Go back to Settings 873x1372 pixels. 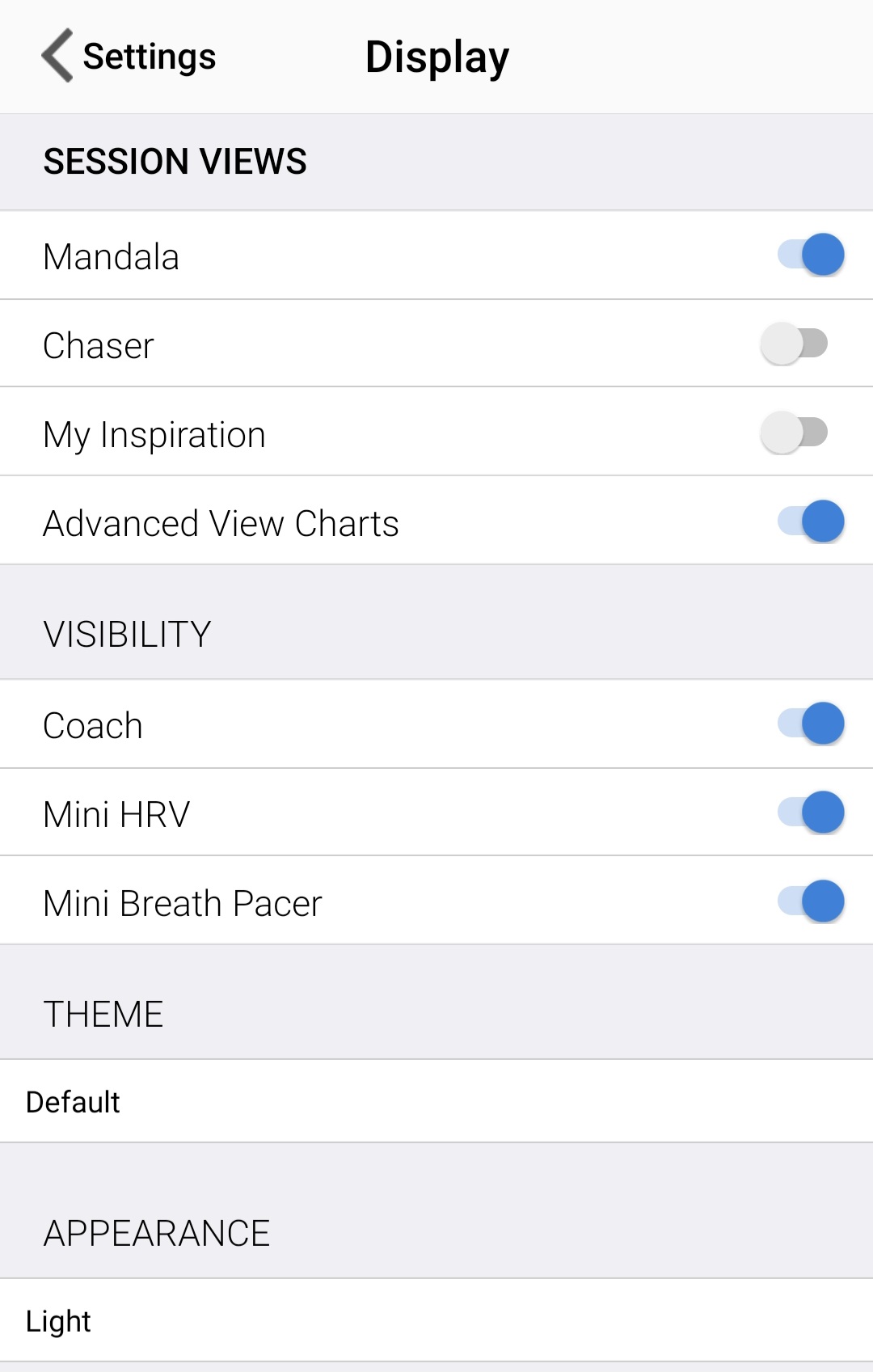(x=129, y=57)
